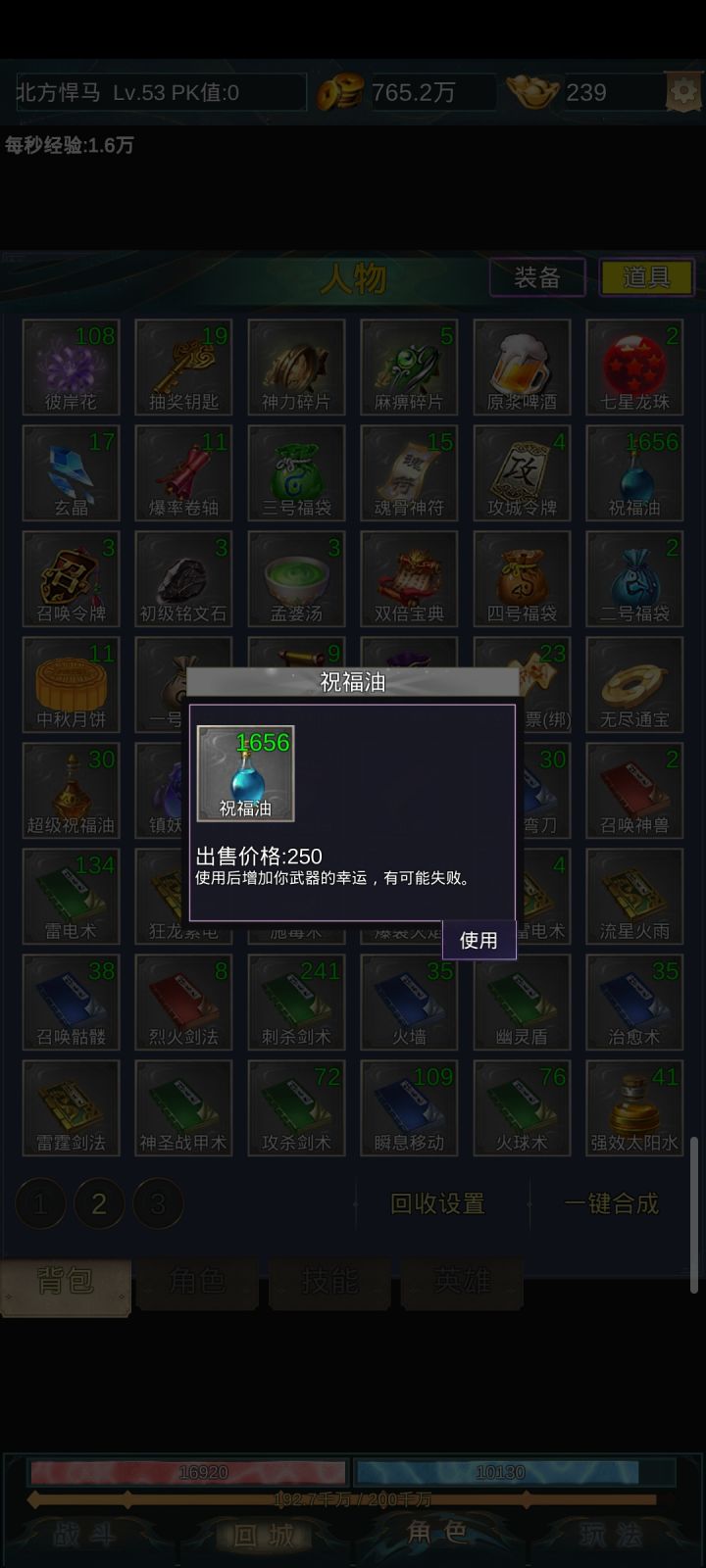Select the 彼岸花 item icon
The width and height of the screenshot is (706, 1568).
click(x=70, y=367)
